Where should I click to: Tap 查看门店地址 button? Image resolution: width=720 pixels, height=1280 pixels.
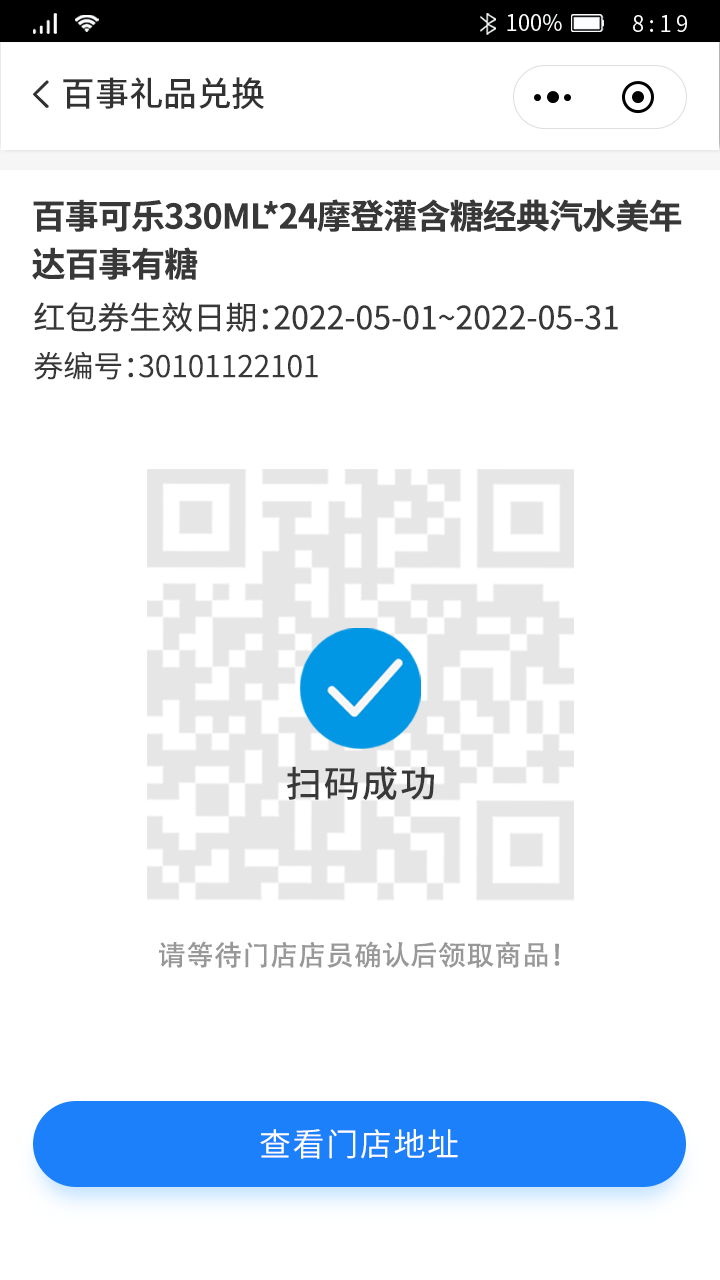tap(359, 1144)
